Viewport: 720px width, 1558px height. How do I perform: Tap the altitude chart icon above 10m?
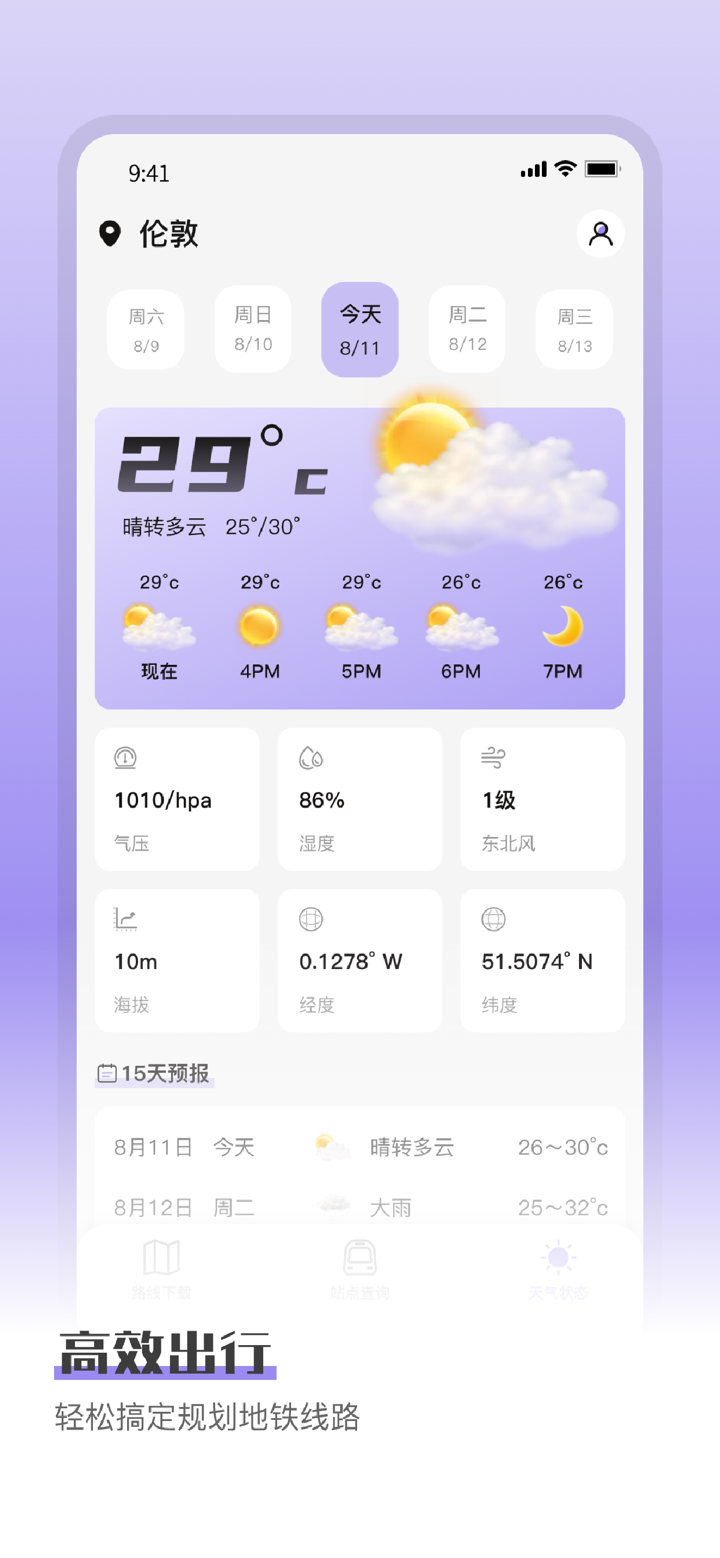point(125,919)
